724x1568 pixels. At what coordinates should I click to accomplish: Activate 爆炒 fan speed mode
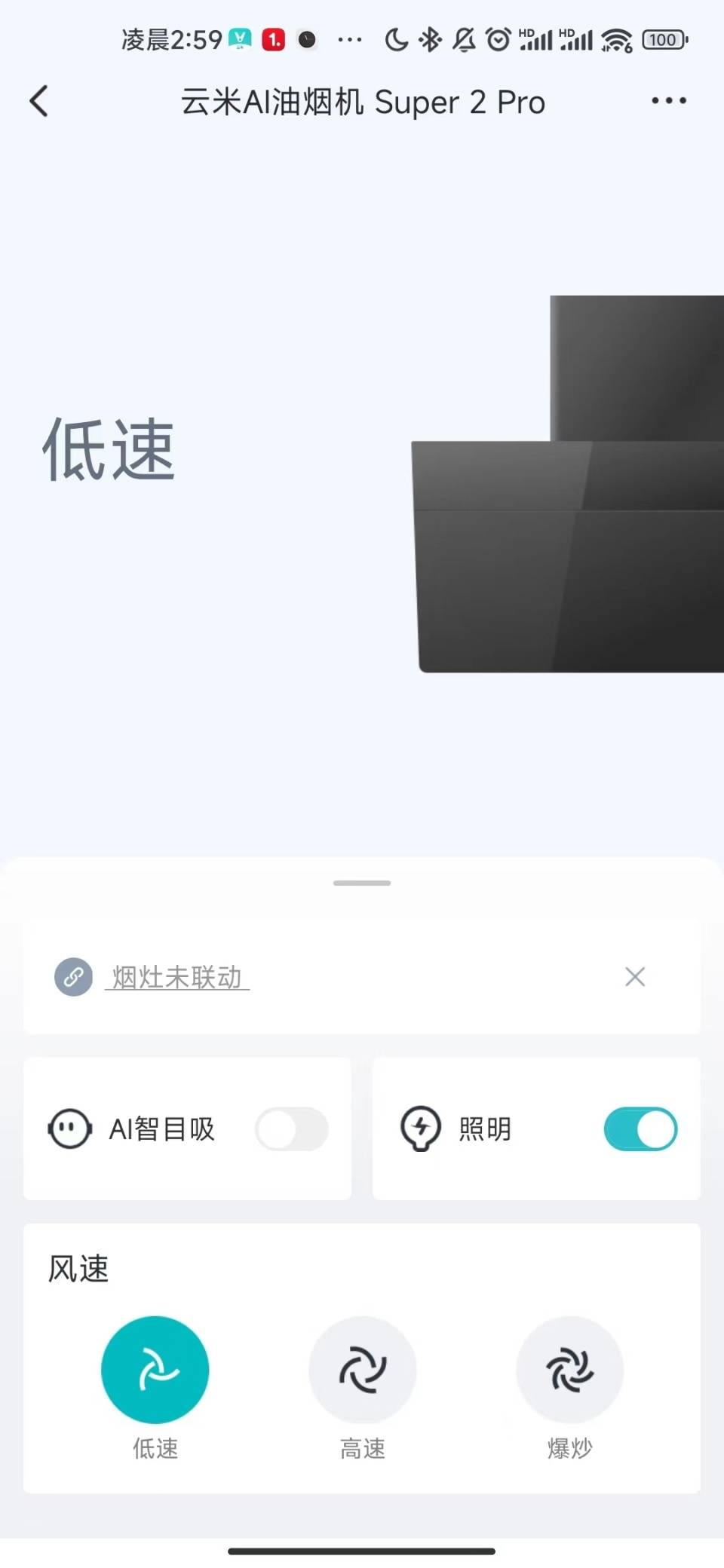coord(569,1369)
